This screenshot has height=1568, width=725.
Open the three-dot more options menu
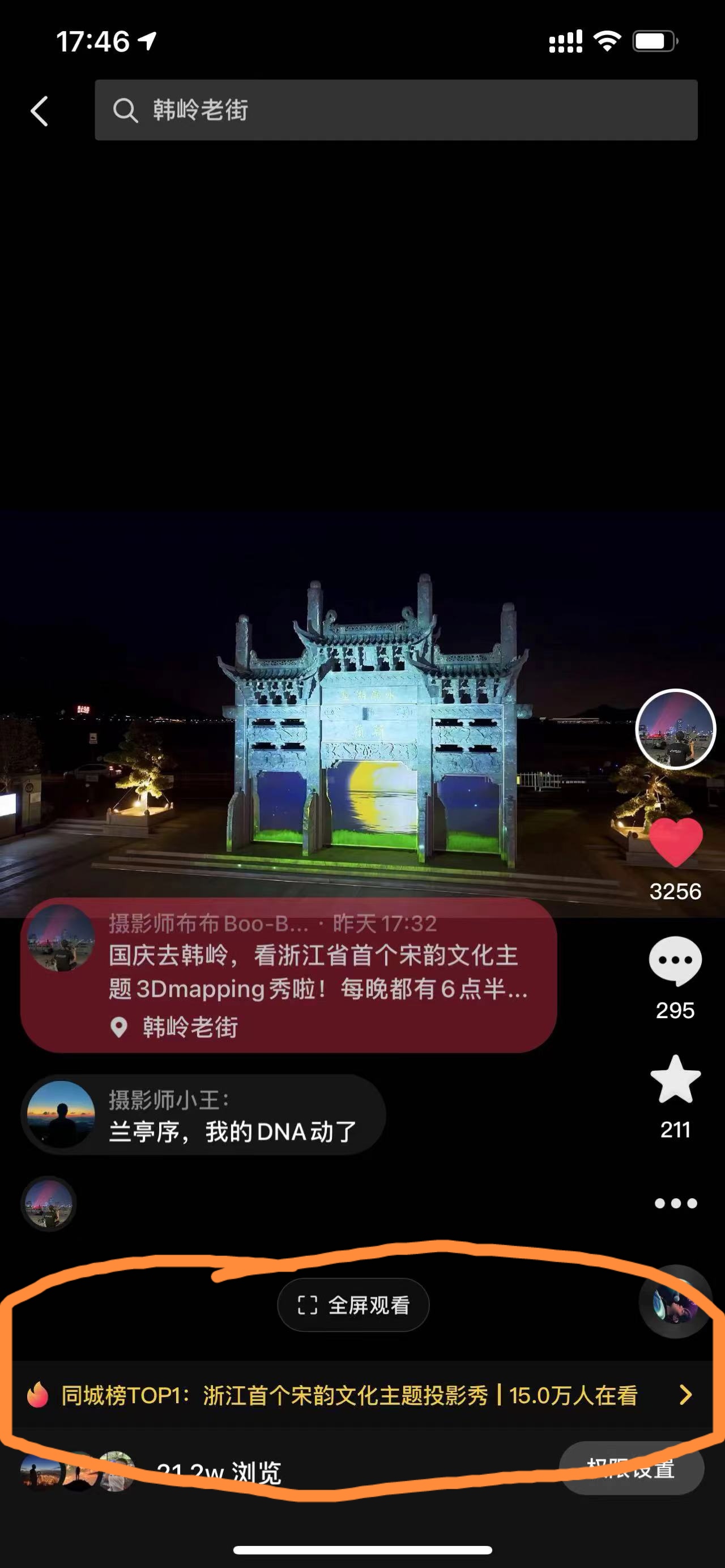pos(675,1203)
